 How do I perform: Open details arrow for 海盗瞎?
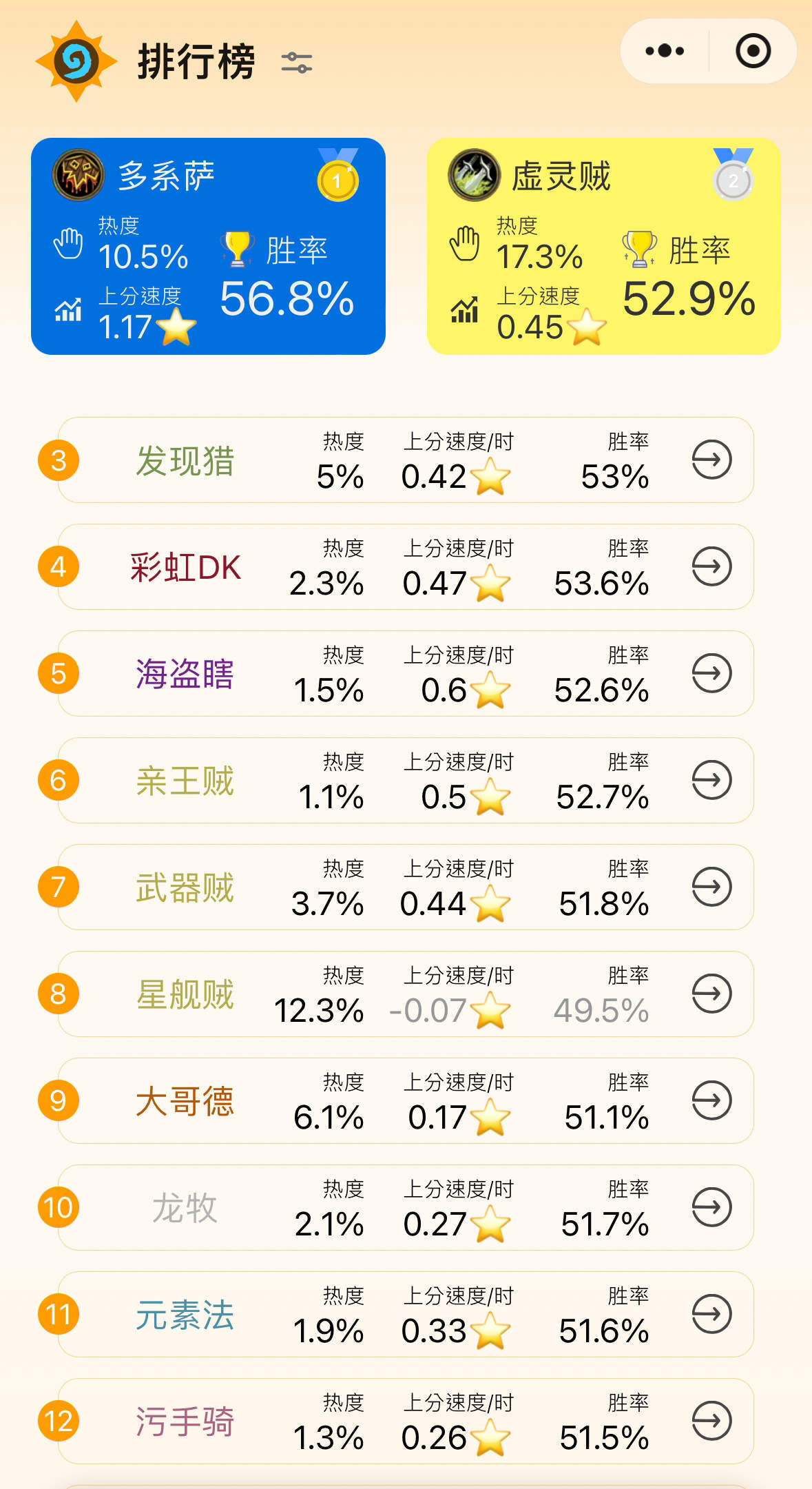pyautogui.click(x=711, y=673)
